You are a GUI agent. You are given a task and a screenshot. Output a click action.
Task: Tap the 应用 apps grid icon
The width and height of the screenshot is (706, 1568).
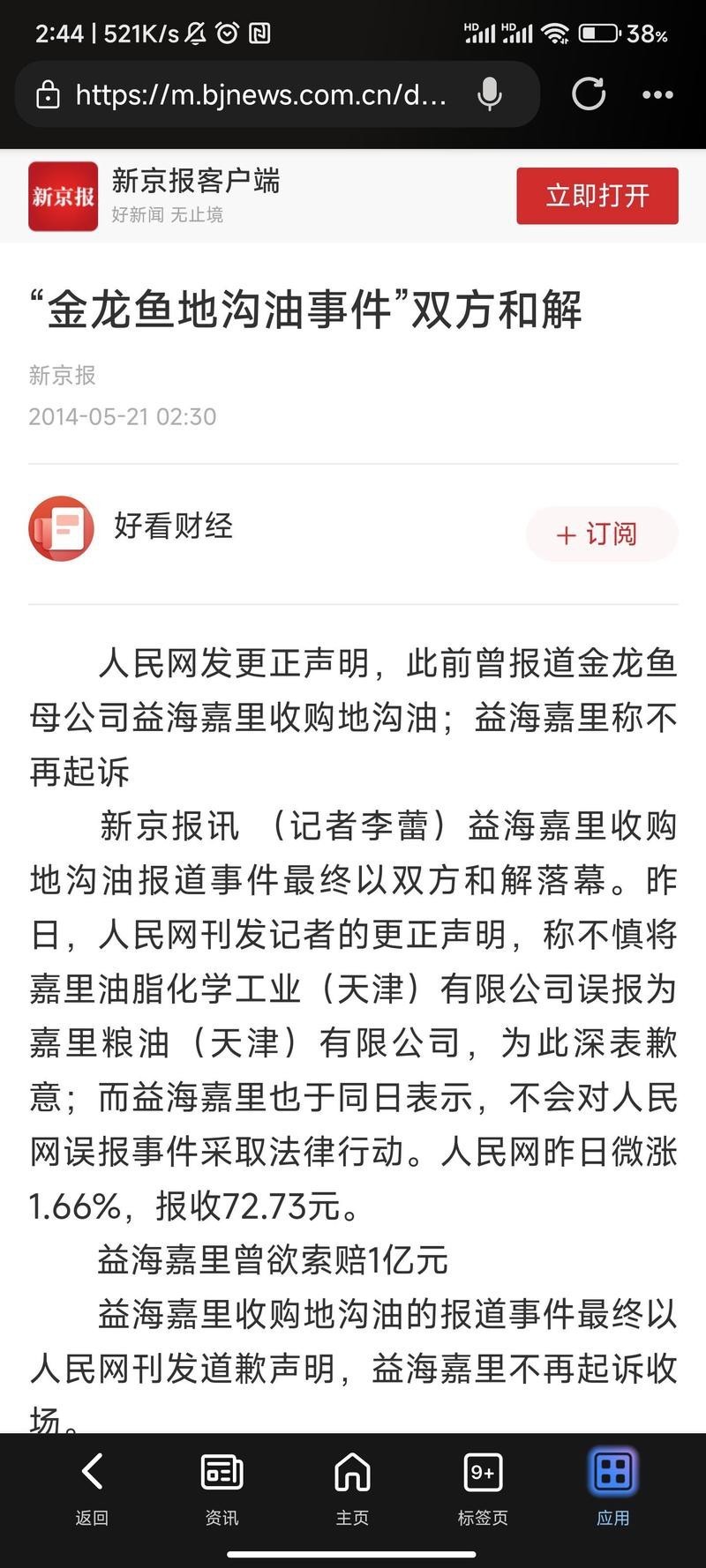pyautogui.click(x=612, y=1471)
